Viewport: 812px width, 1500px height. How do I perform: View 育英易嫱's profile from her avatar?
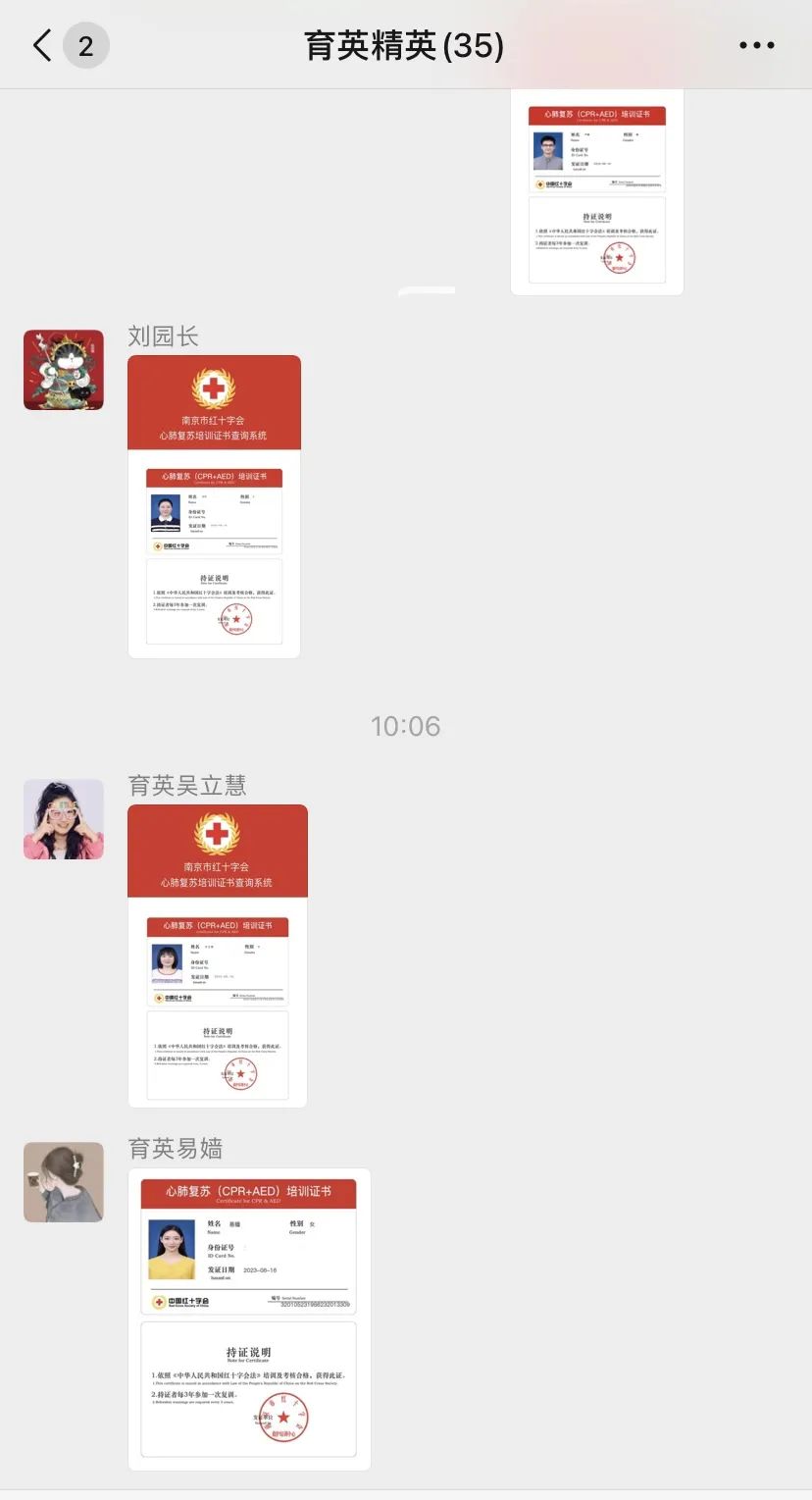point(64,1182)
